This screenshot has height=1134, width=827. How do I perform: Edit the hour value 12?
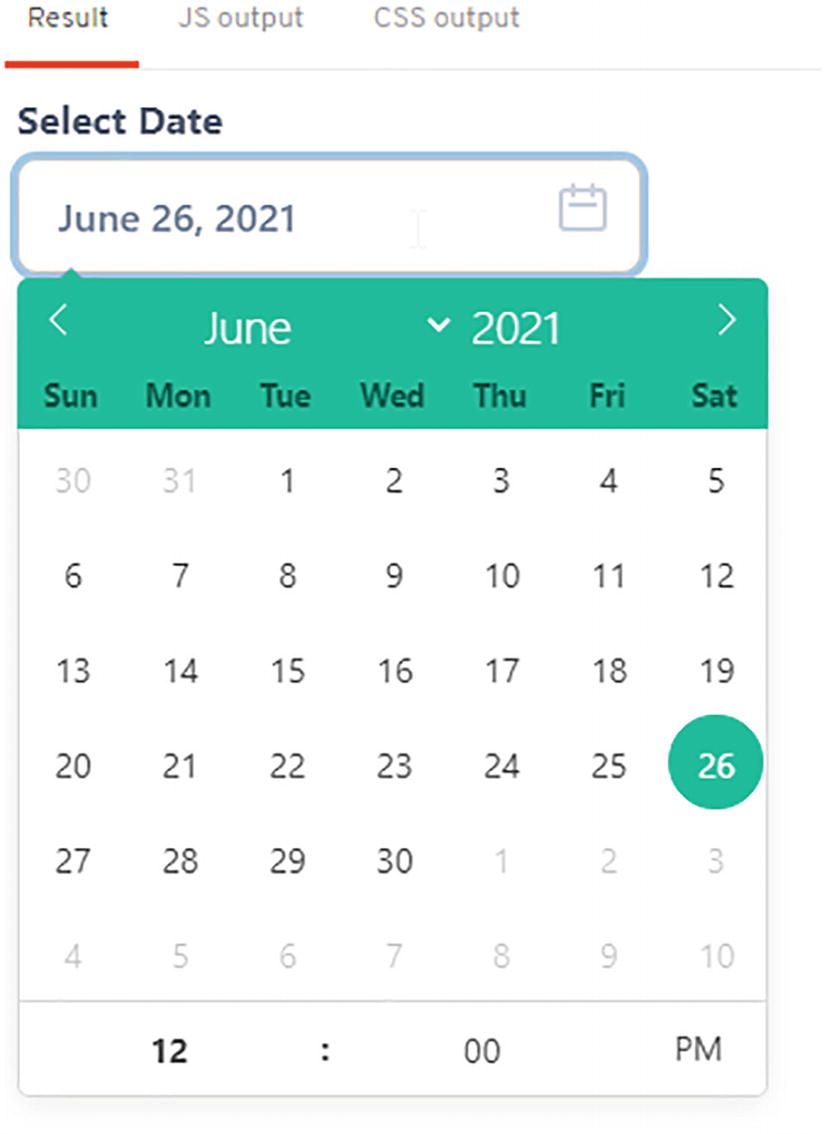(x=170, y=1050)
